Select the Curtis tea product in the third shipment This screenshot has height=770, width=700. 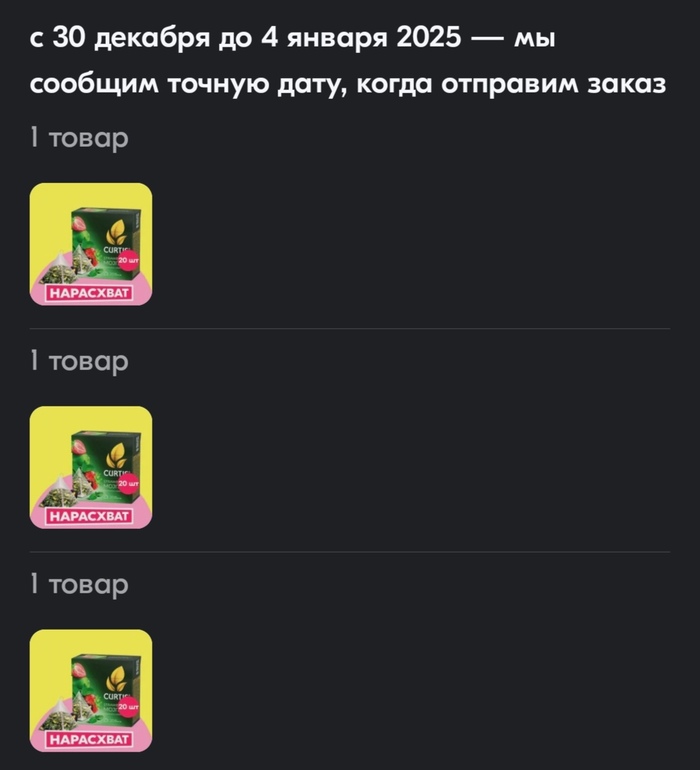coord(91,690)
